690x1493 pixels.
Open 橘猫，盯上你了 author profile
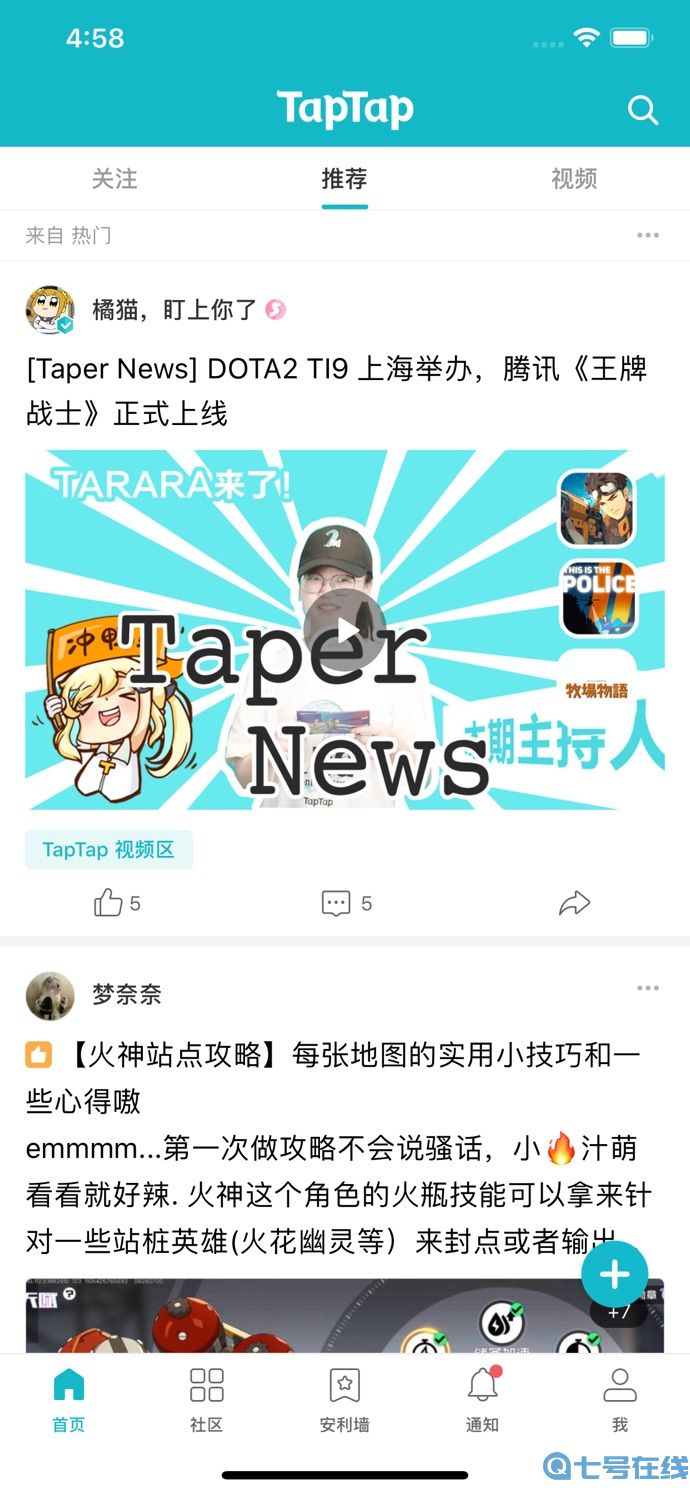coord(174,310)
